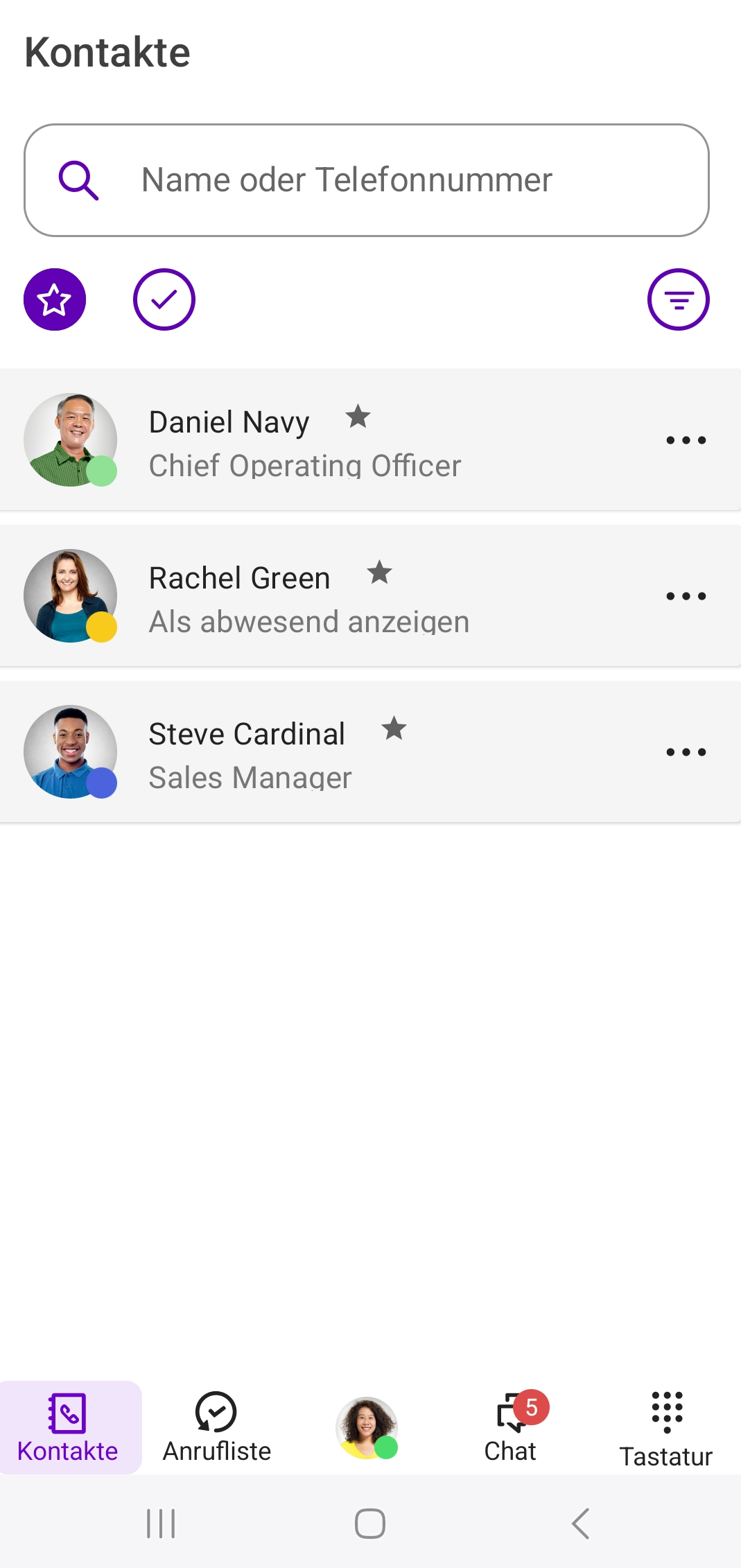Open more options for Steve Cardinal
This screenshot has width=741, height=1568.
coord(686,752)
